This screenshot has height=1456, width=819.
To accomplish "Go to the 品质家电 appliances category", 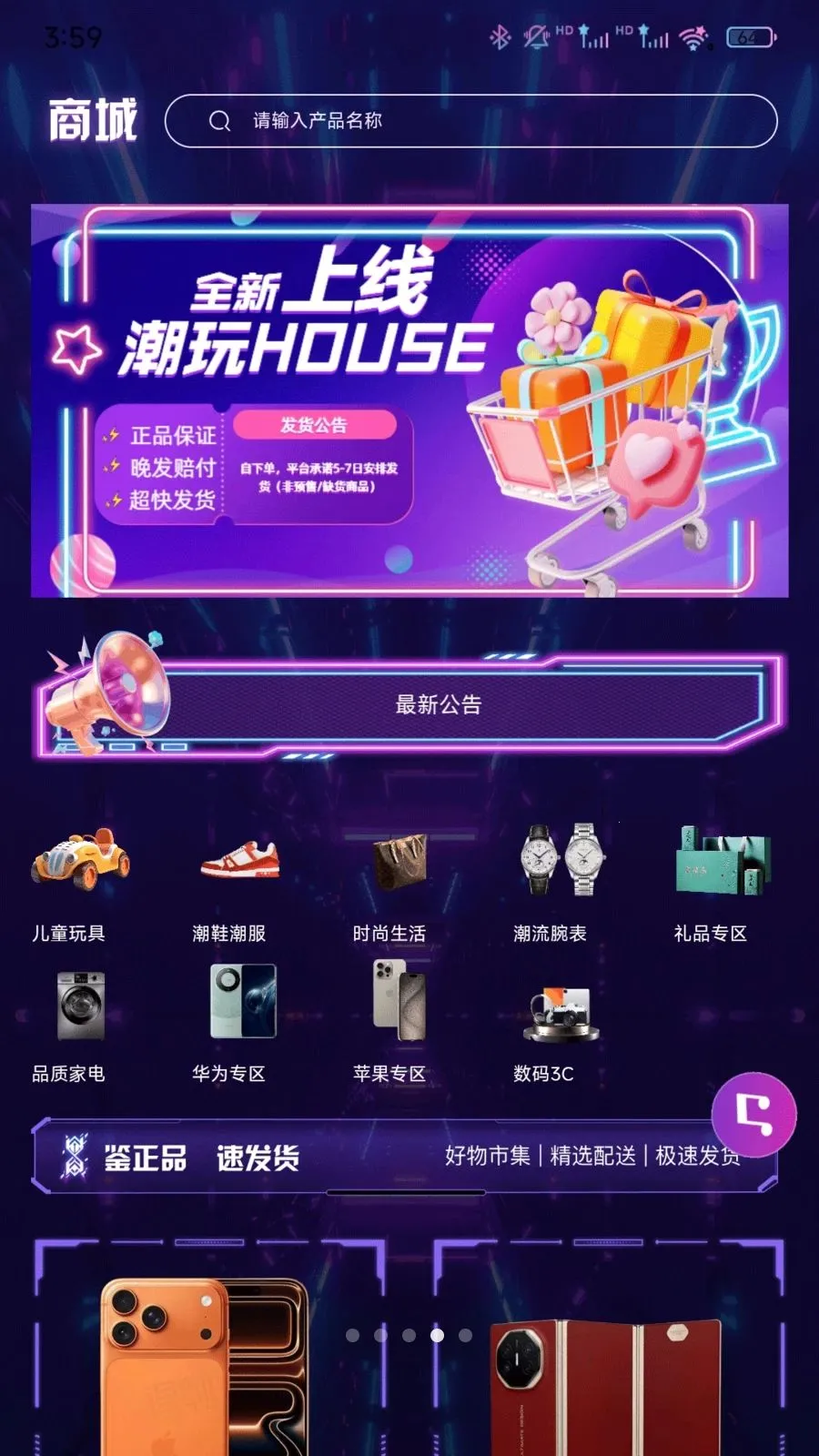I will [x=80, y=1024].
